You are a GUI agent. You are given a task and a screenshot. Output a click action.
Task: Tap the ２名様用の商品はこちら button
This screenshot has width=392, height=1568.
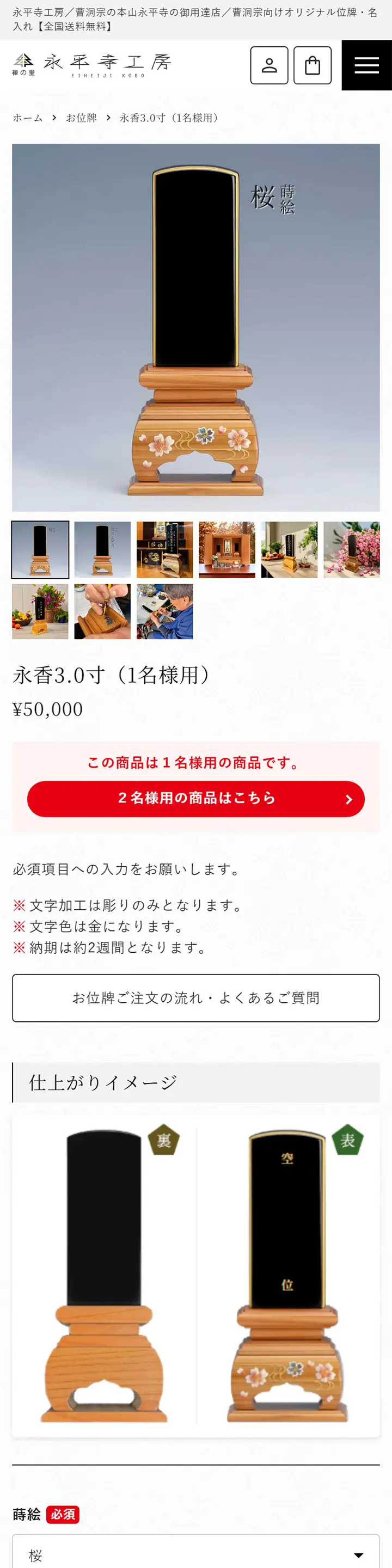(195, 799)
